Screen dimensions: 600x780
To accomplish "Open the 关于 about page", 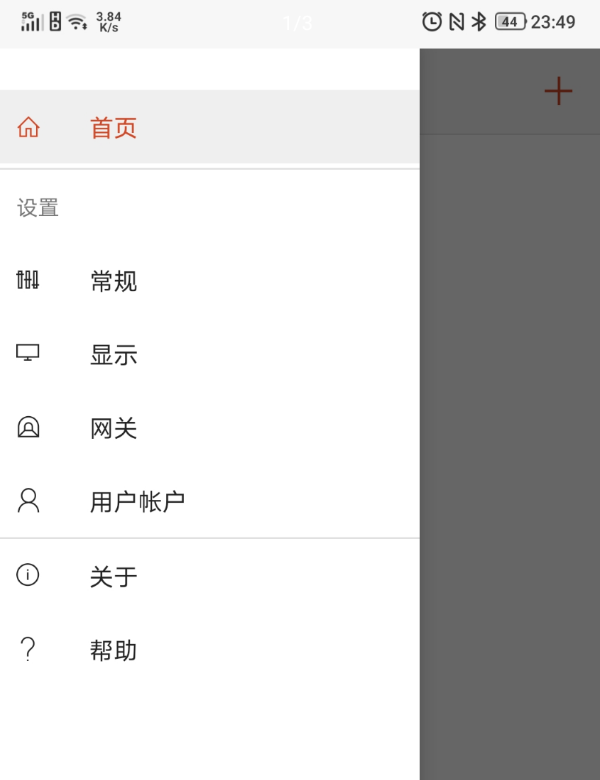I will click(x=113, y=577).
